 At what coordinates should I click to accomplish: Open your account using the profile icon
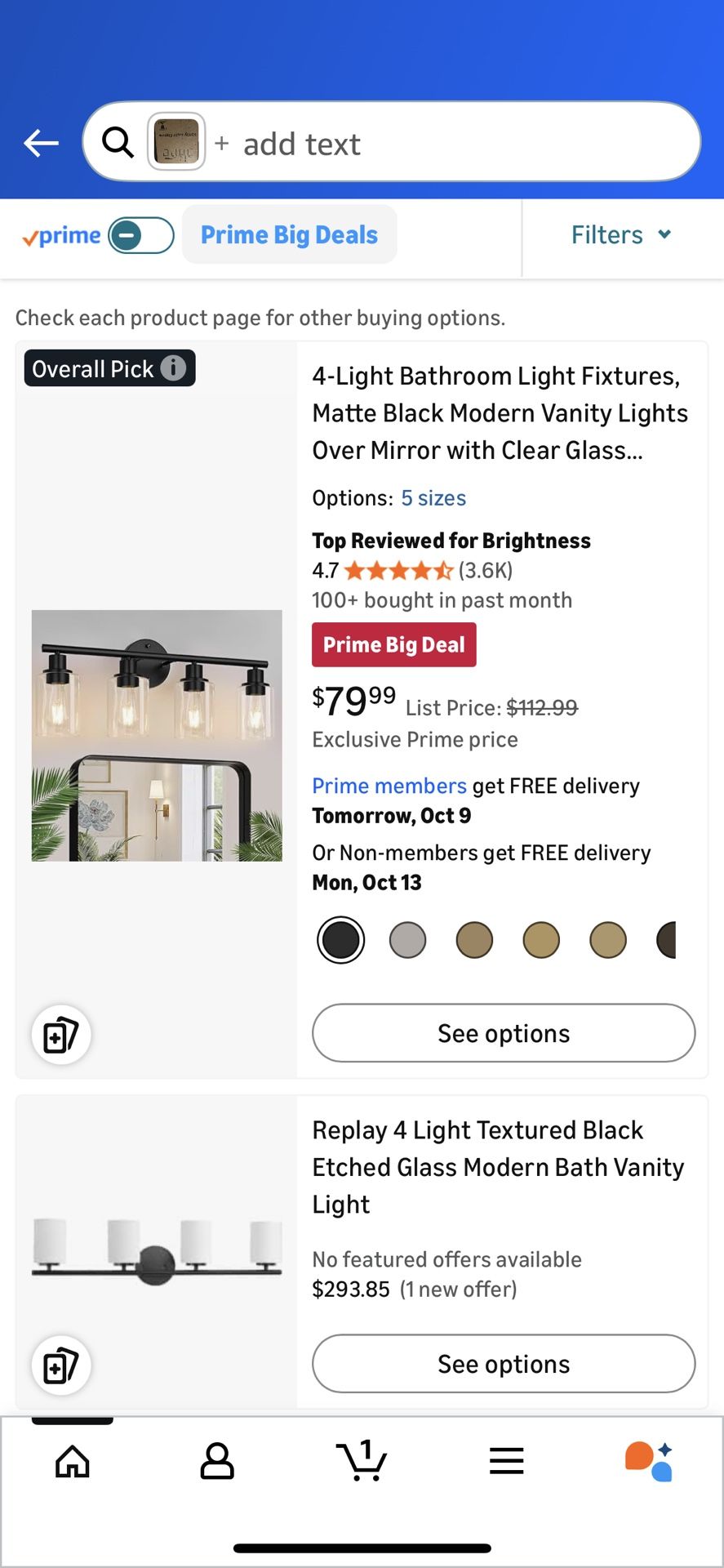(216, 1461)
